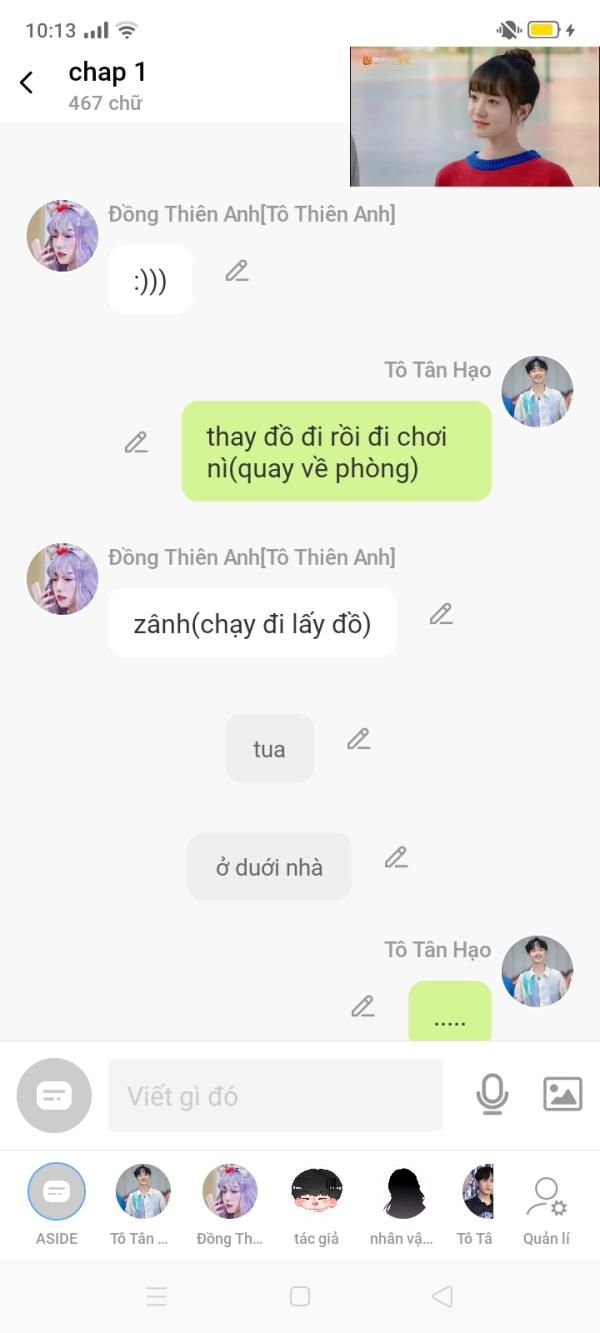Open the floating video thumbnail
The image size is (600, 1333).
pos(475,116)
